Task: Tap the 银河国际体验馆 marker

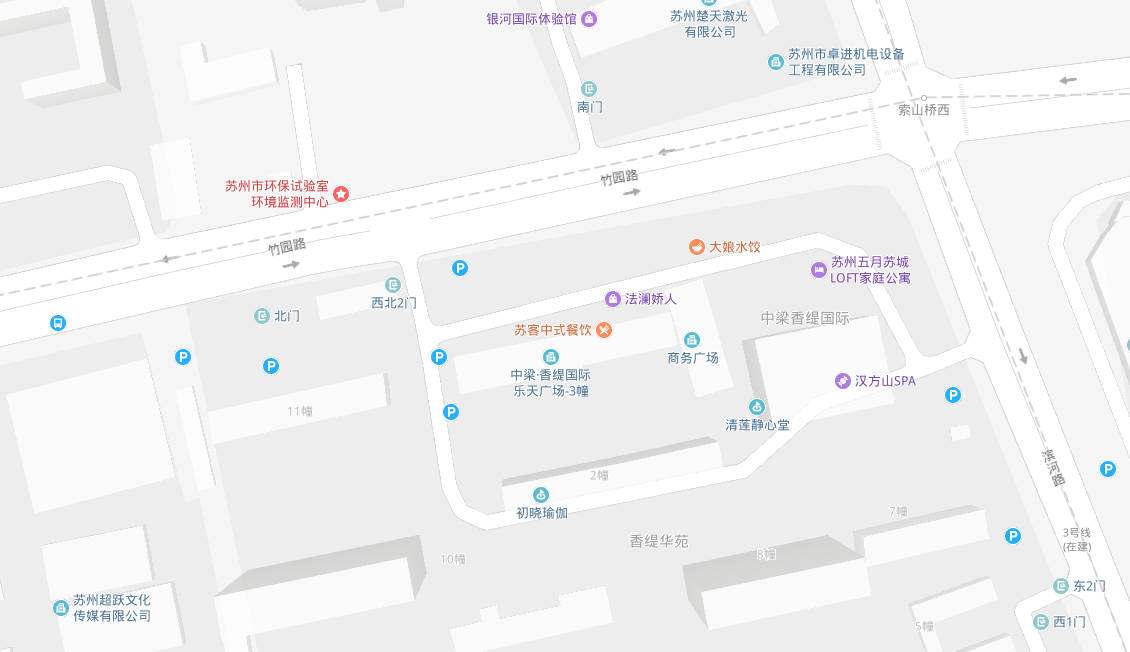Action: tap(590, 19)
